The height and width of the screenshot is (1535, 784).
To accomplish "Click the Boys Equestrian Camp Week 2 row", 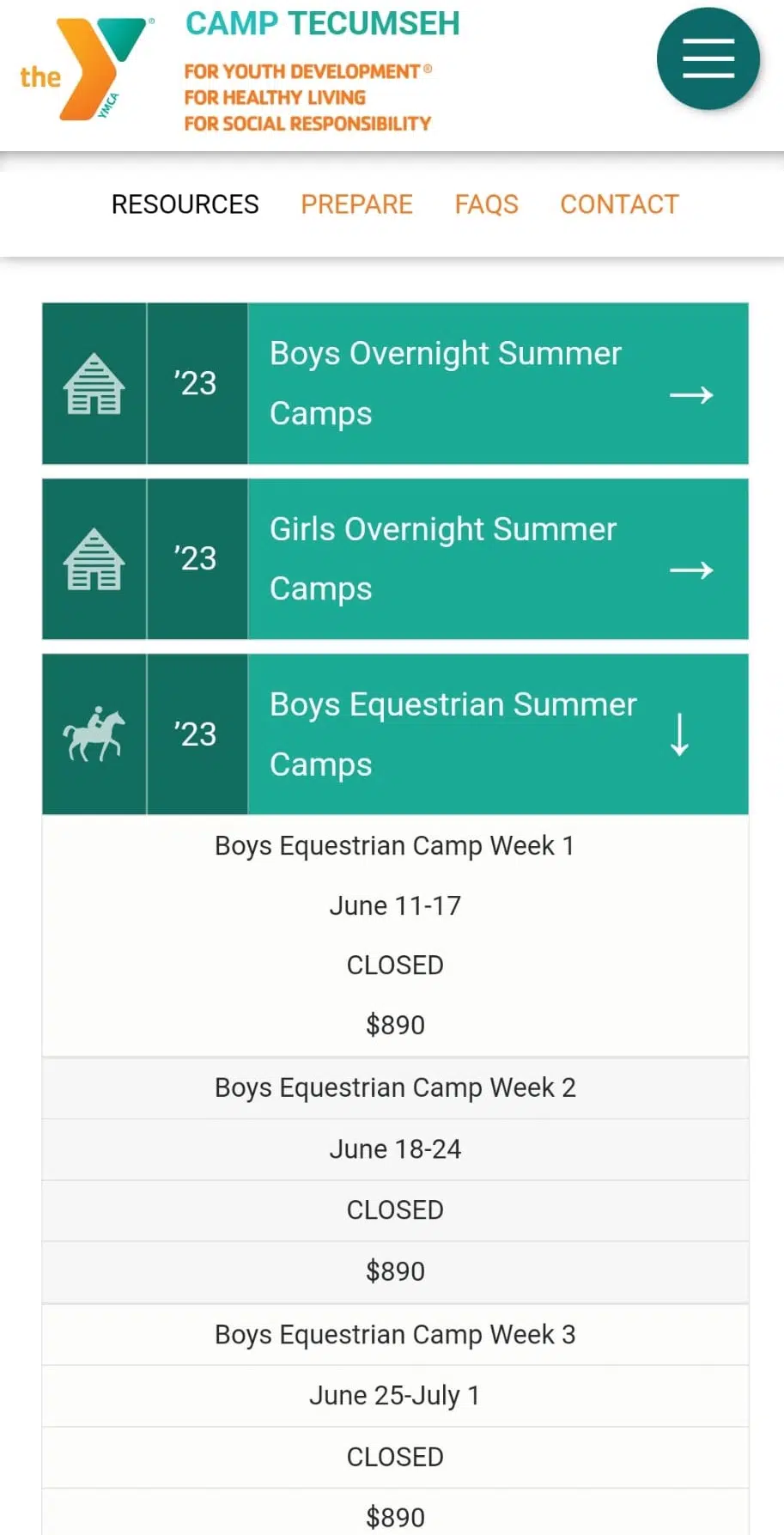I will 395,1087.
